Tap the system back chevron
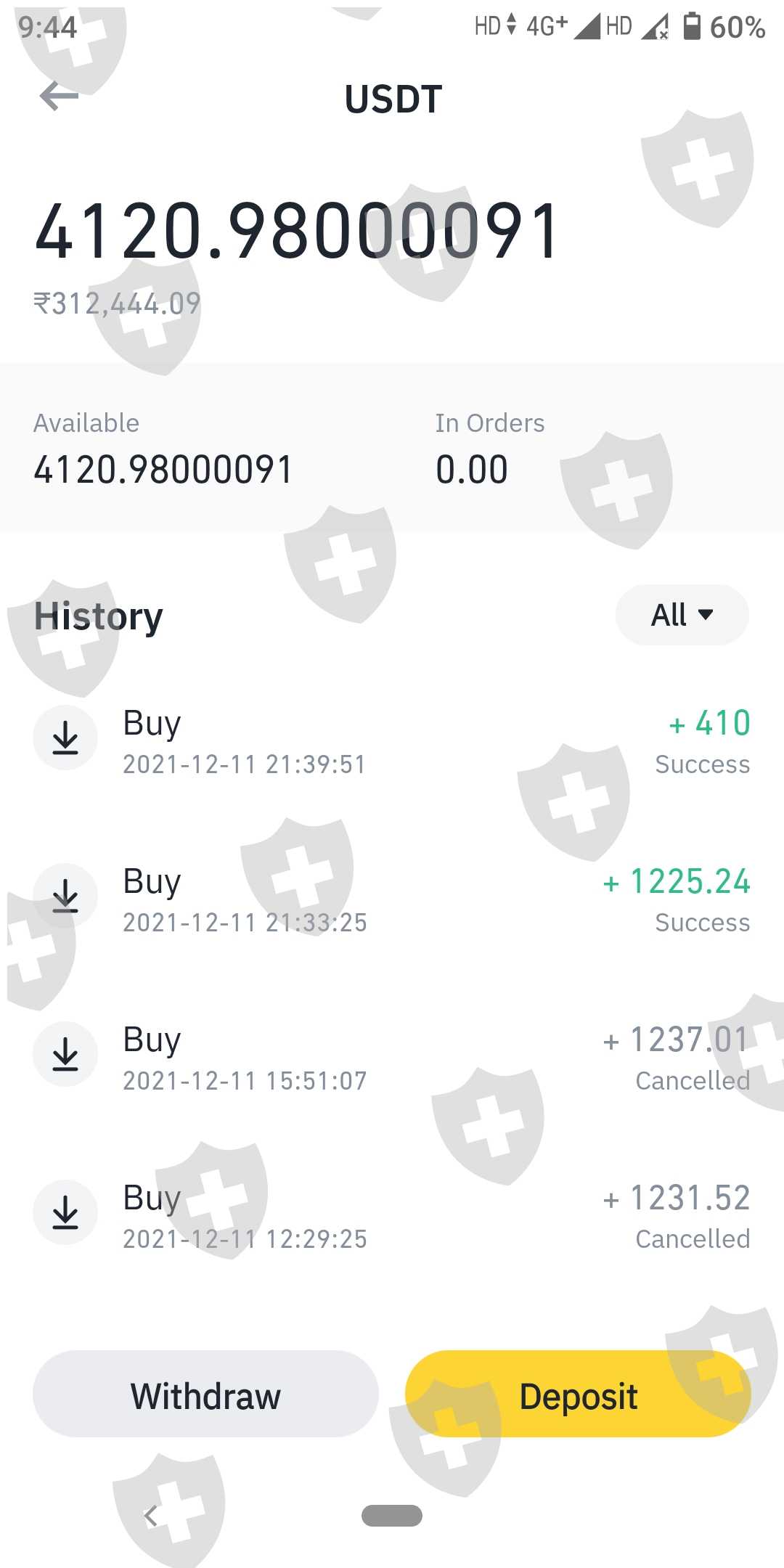The image size is (784, 1568). (x=151, y=1516)
